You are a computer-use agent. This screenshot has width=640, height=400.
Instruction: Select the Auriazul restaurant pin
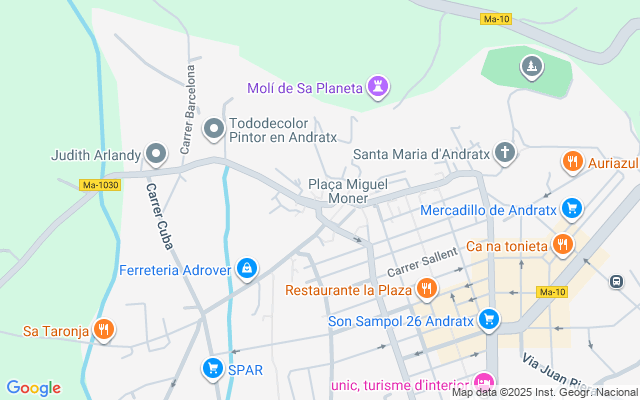(572, 161)
